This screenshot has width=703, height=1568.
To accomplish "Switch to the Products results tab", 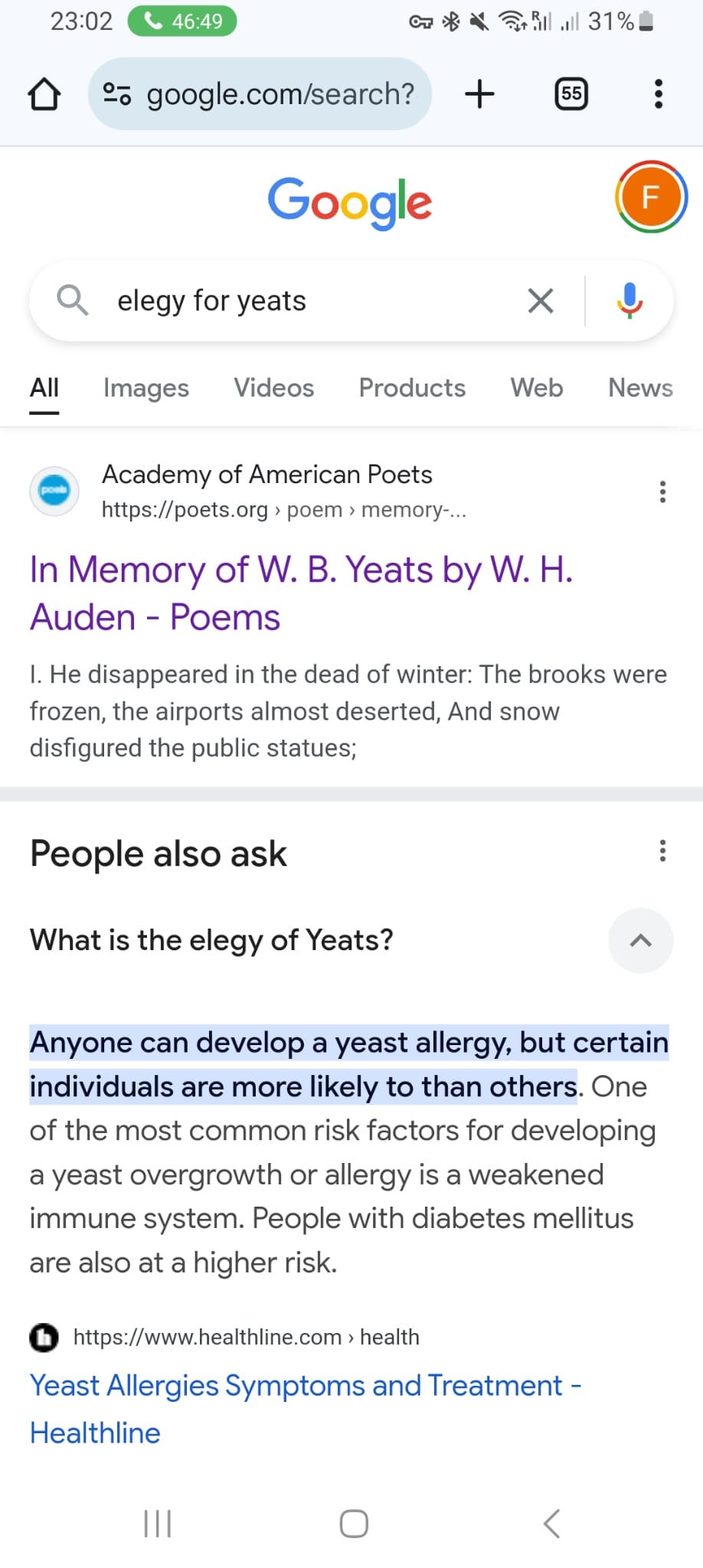I will click(412, 388).
